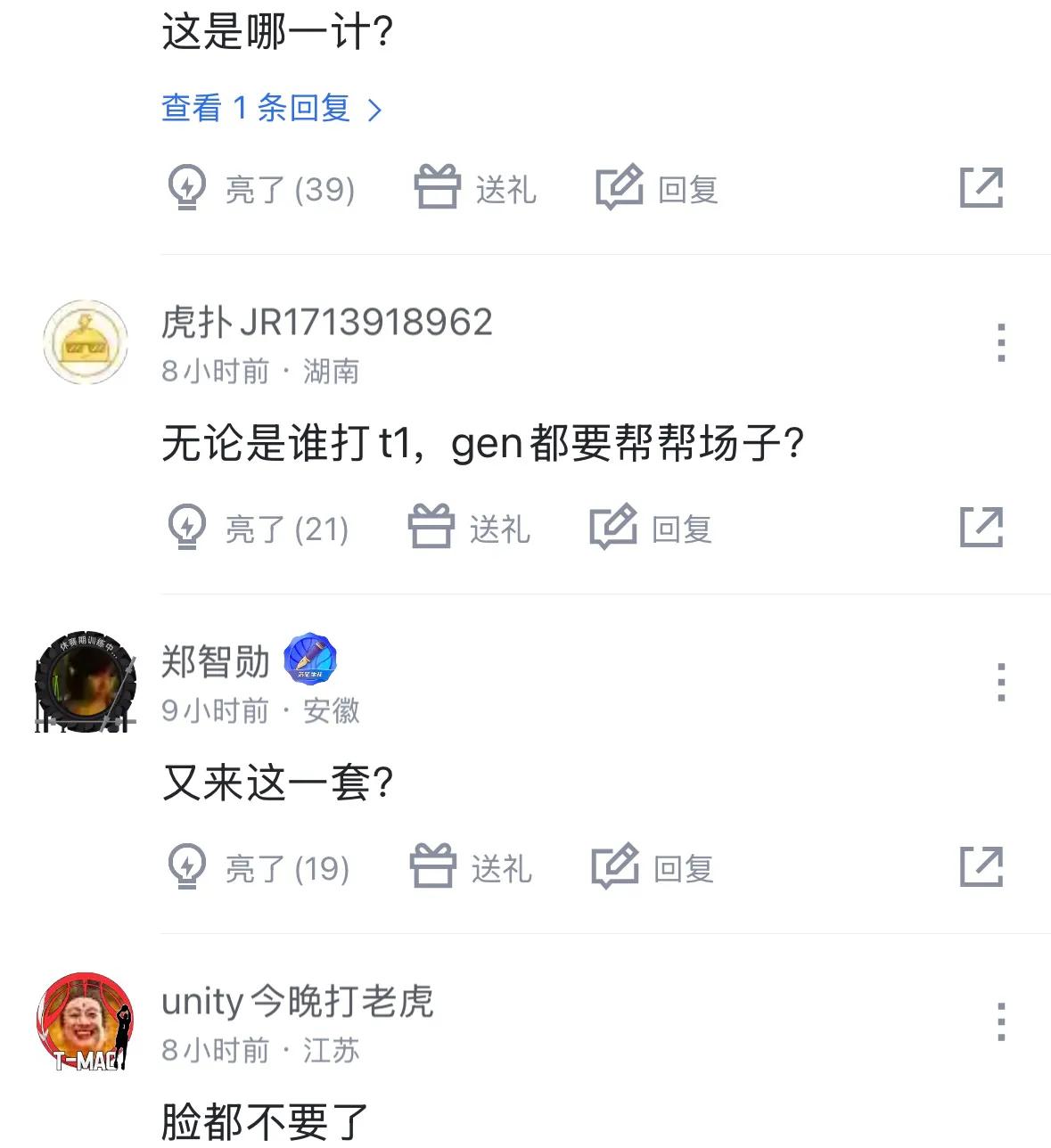
Task: Reply to the 这是哪一计 comment
Action: pyautogui.click(x=657, y=189)
